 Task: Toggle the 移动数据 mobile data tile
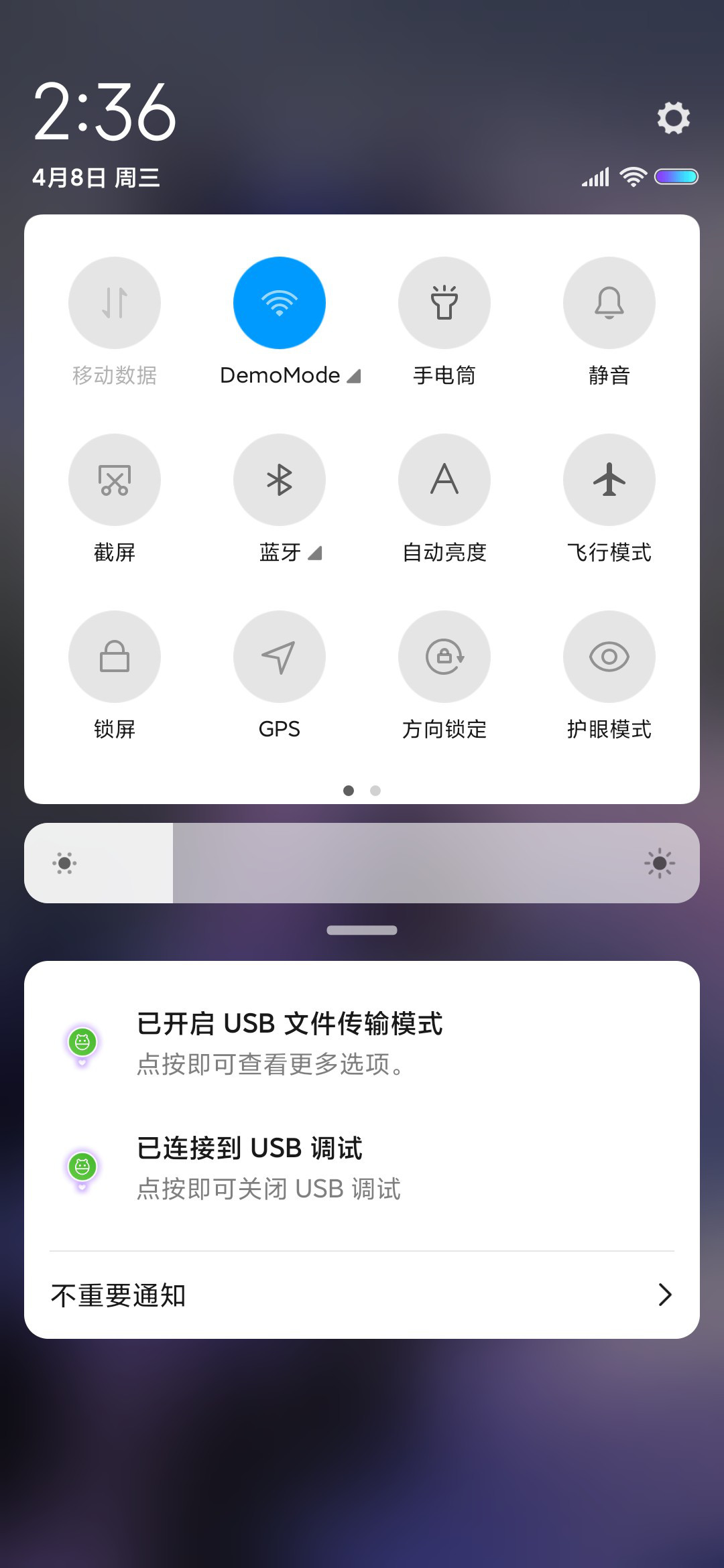[x=115, y=303]
